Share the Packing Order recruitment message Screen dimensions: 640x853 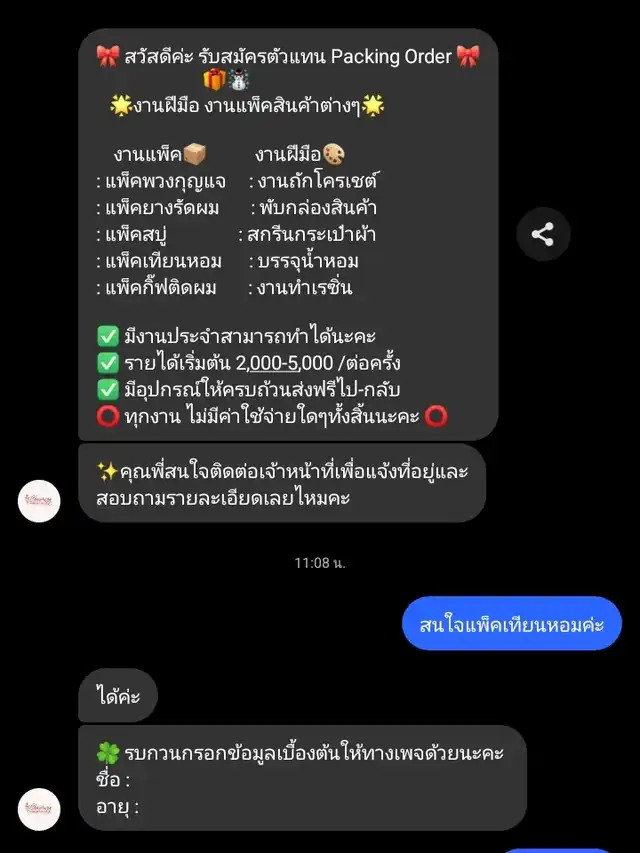[542, 235]
